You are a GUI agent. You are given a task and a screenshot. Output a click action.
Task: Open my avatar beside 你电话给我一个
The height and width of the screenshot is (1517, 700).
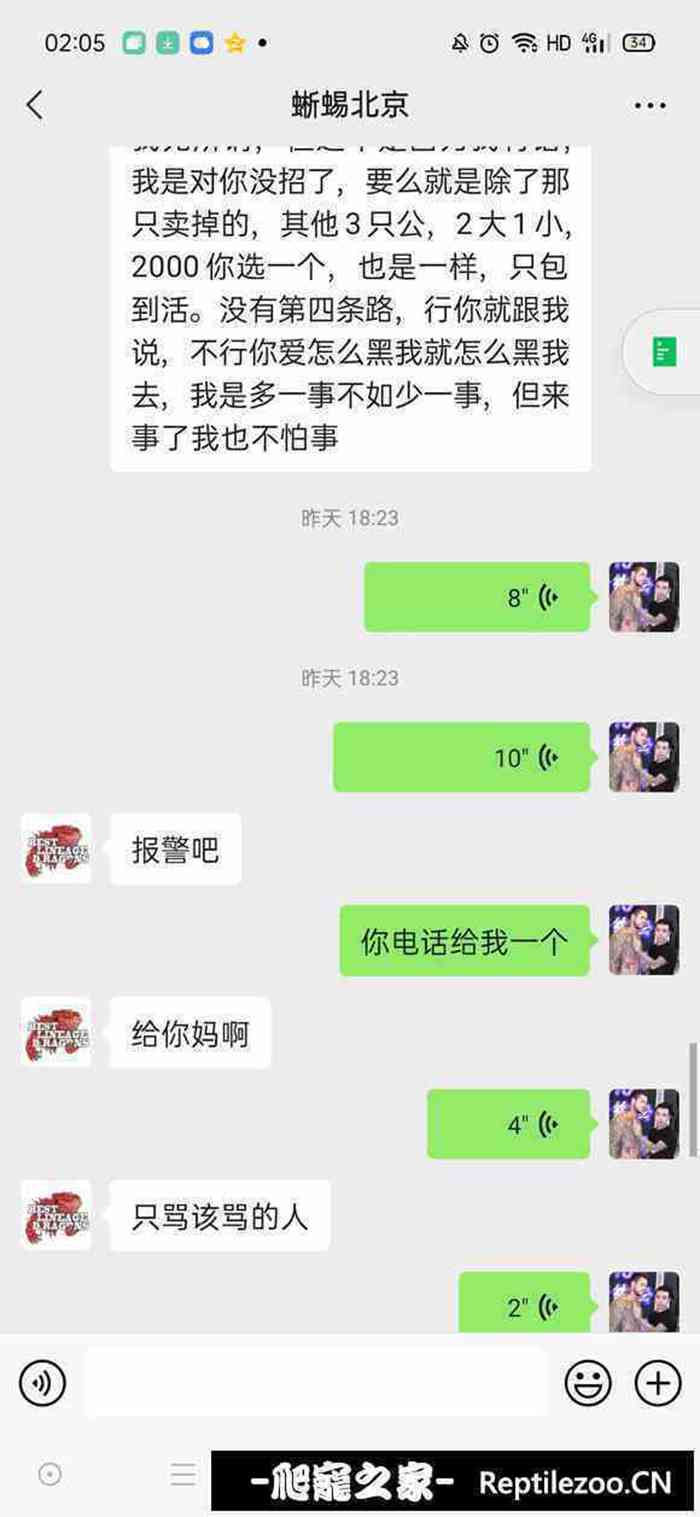(644, 940)
